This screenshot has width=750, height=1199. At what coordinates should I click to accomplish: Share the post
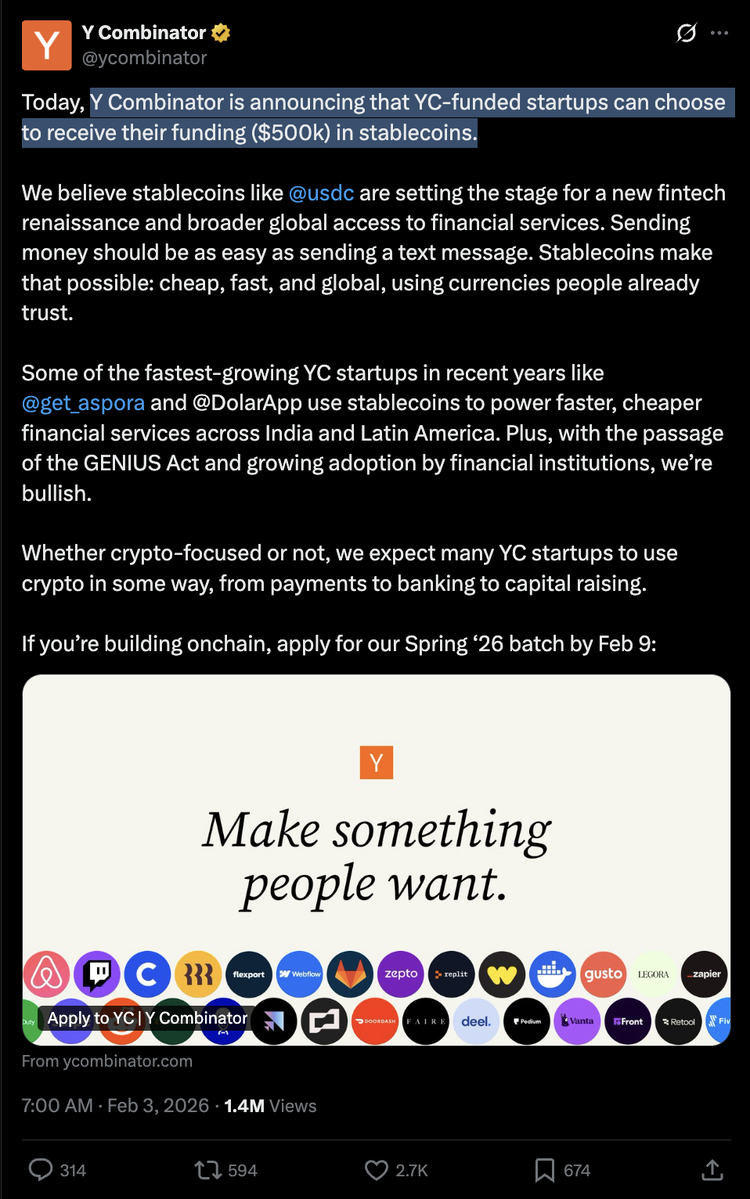[x=712, y=1169]
